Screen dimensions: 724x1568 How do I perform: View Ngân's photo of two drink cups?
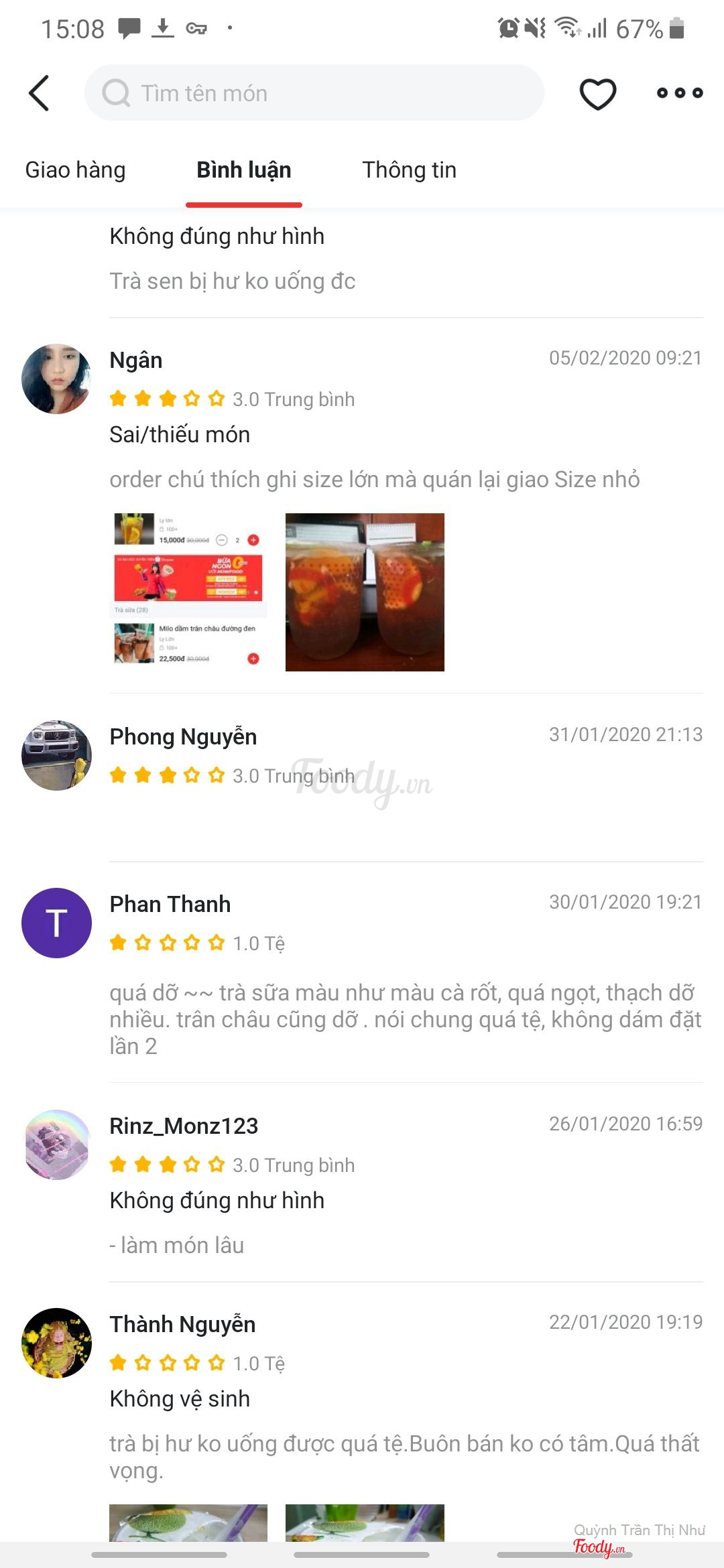pyautogui.click(x=365, y=592)
